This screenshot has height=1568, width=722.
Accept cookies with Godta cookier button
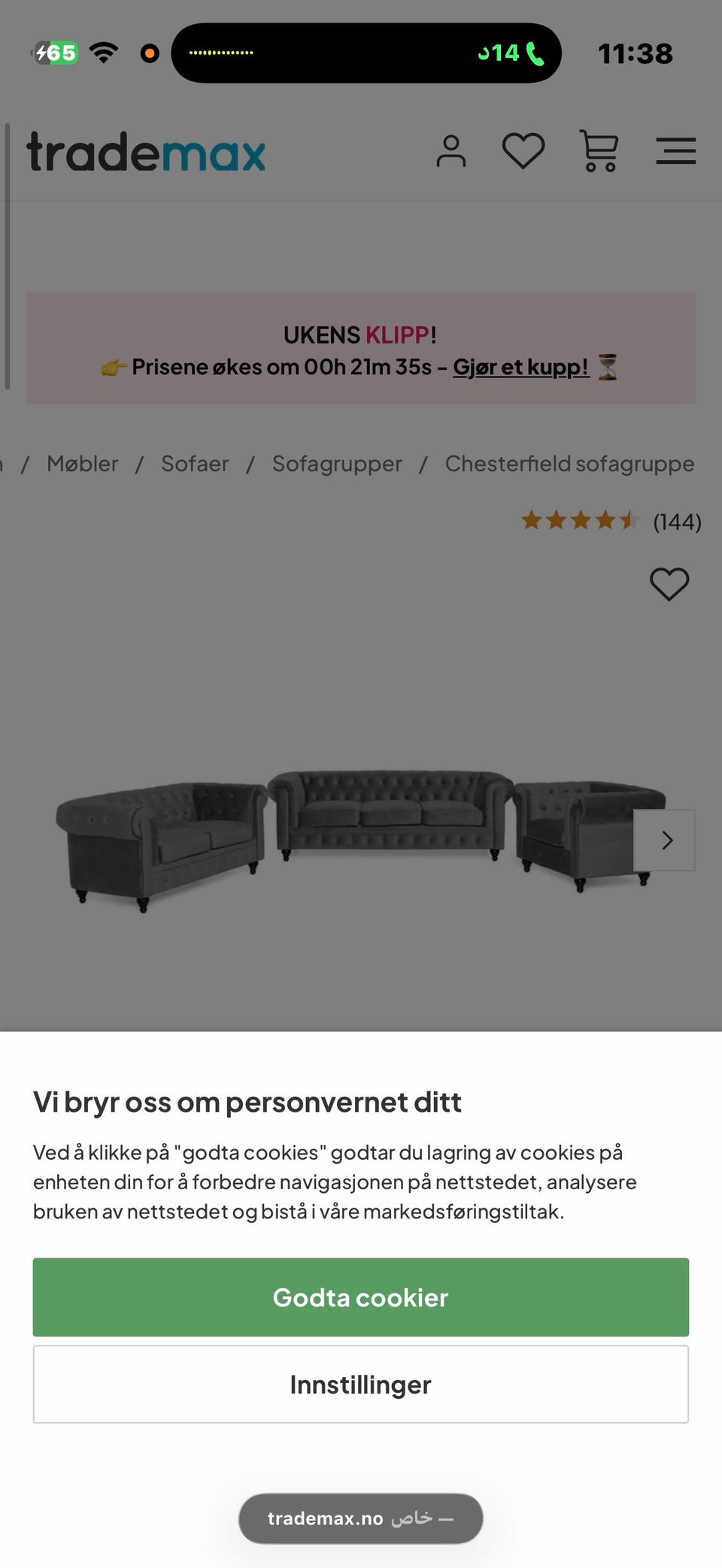360,1297
